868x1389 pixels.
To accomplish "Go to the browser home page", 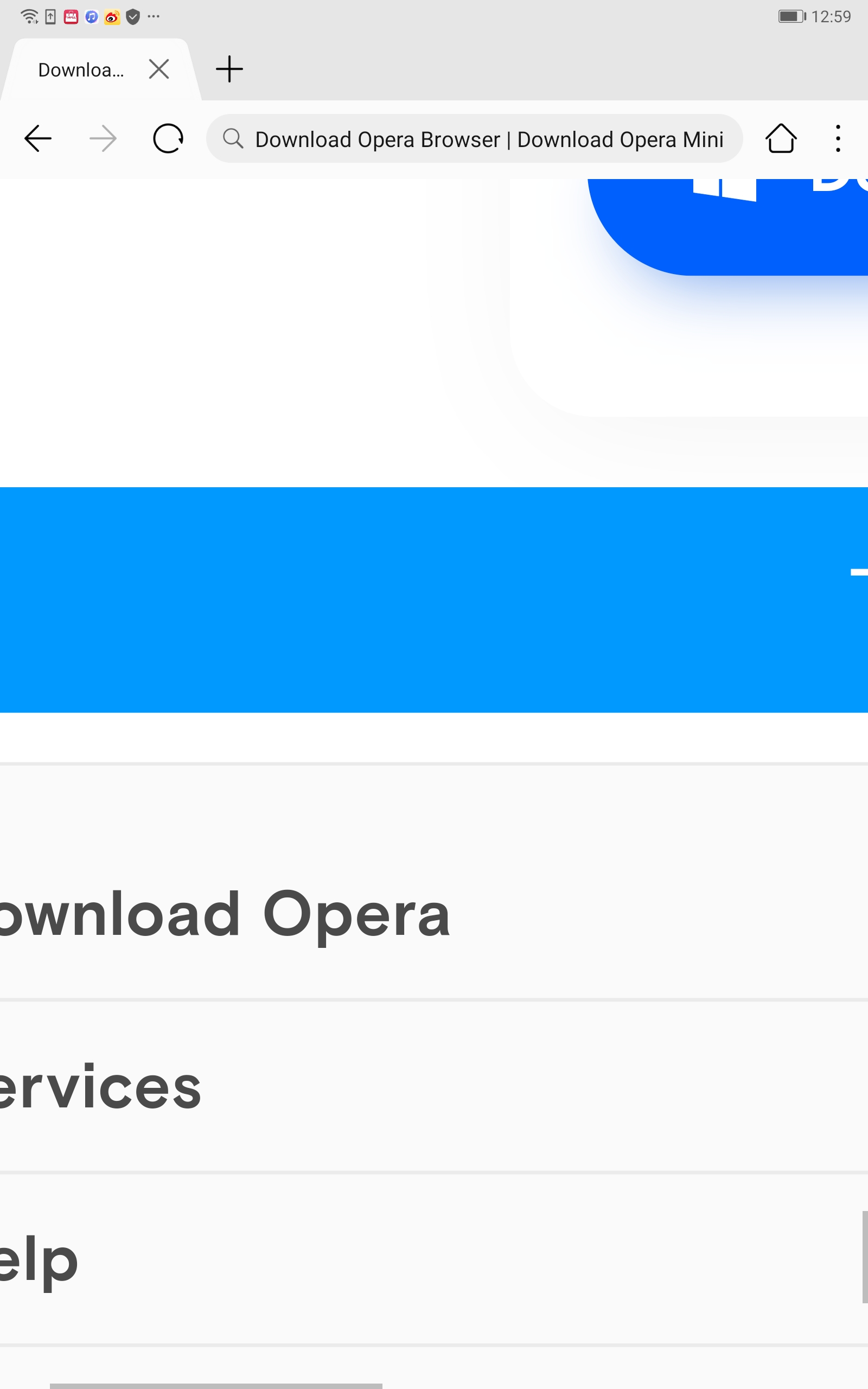I will click(781, 138).
